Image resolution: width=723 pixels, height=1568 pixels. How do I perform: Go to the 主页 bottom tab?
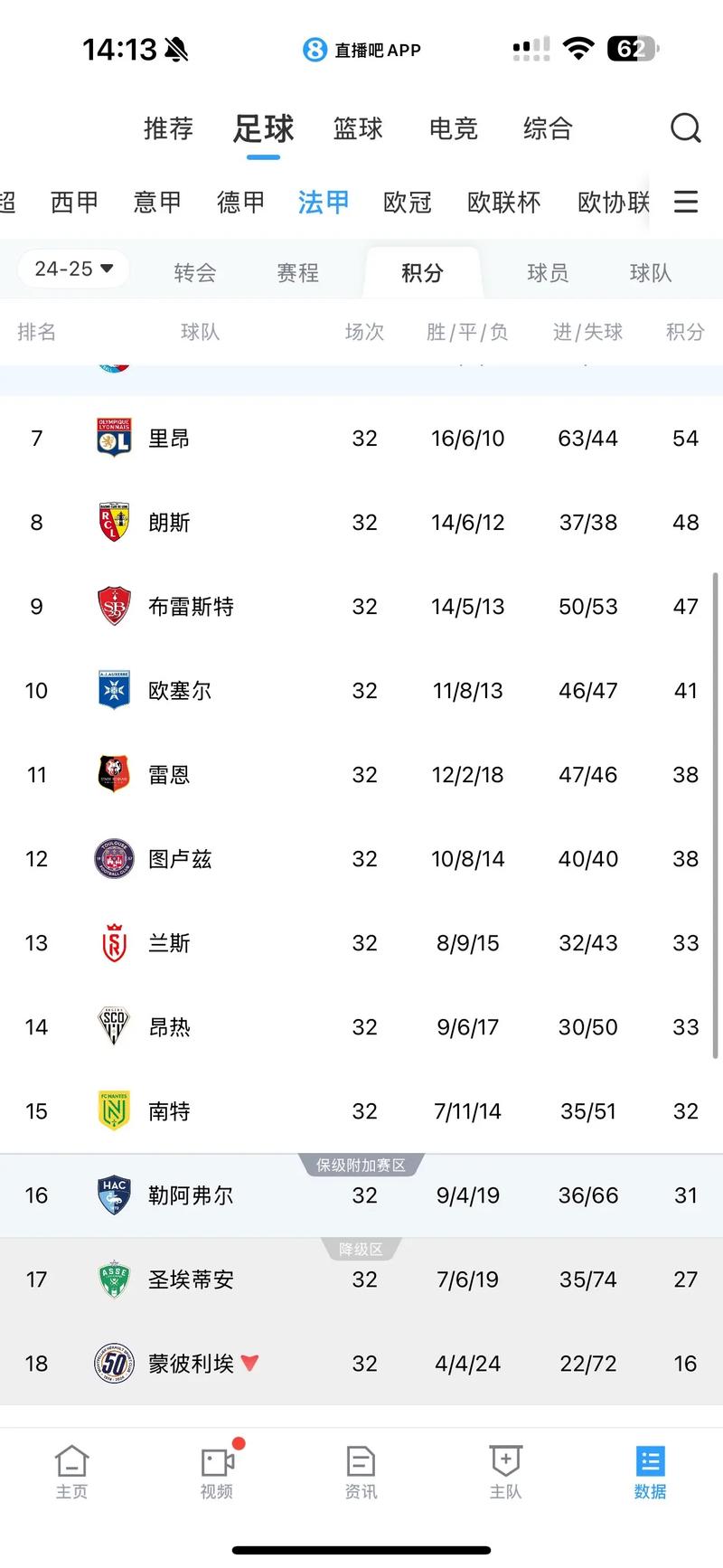point(71,1472)
